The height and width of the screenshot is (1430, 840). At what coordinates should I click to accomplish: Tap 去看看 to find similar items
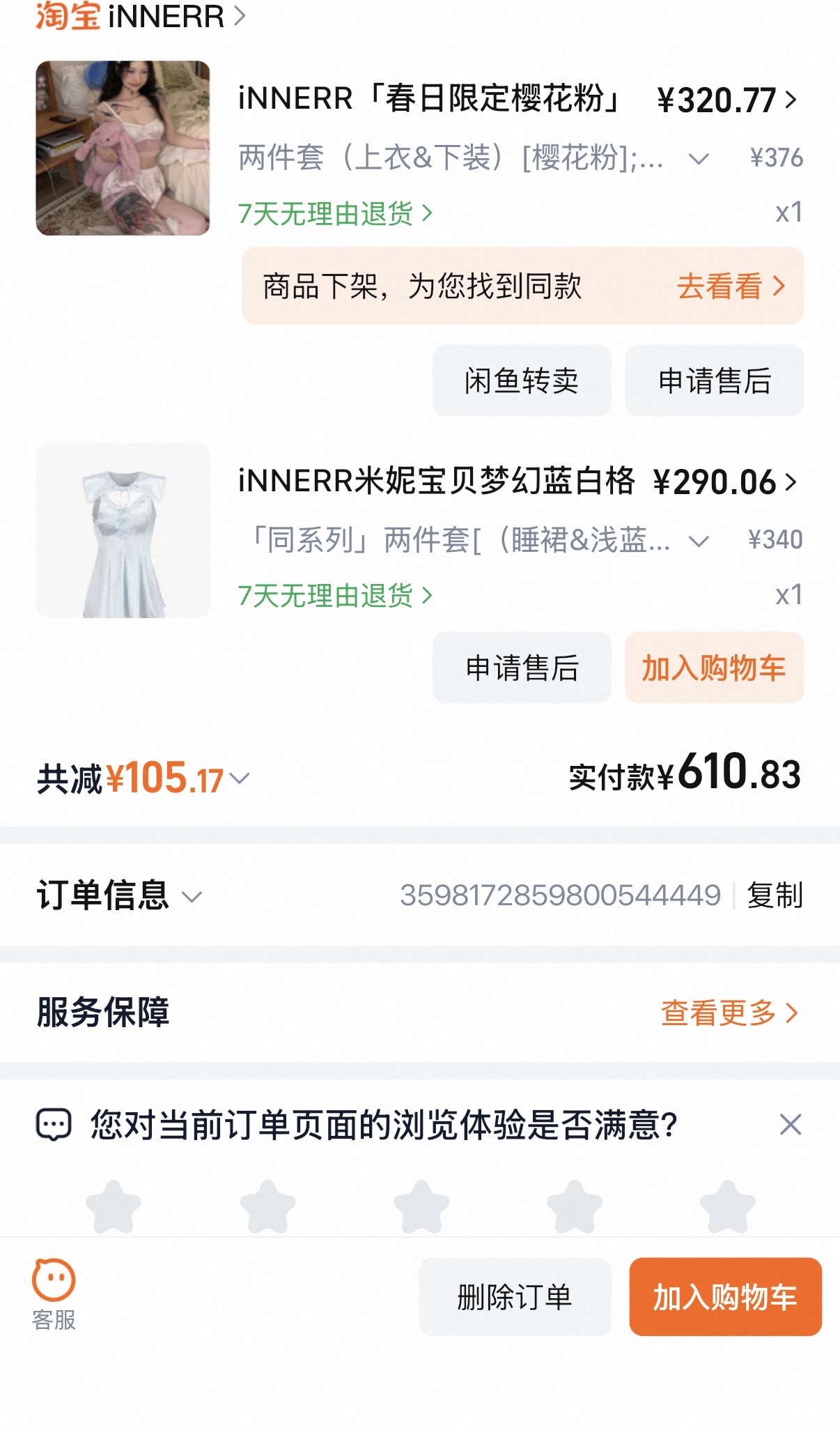(x=731, y=286)
